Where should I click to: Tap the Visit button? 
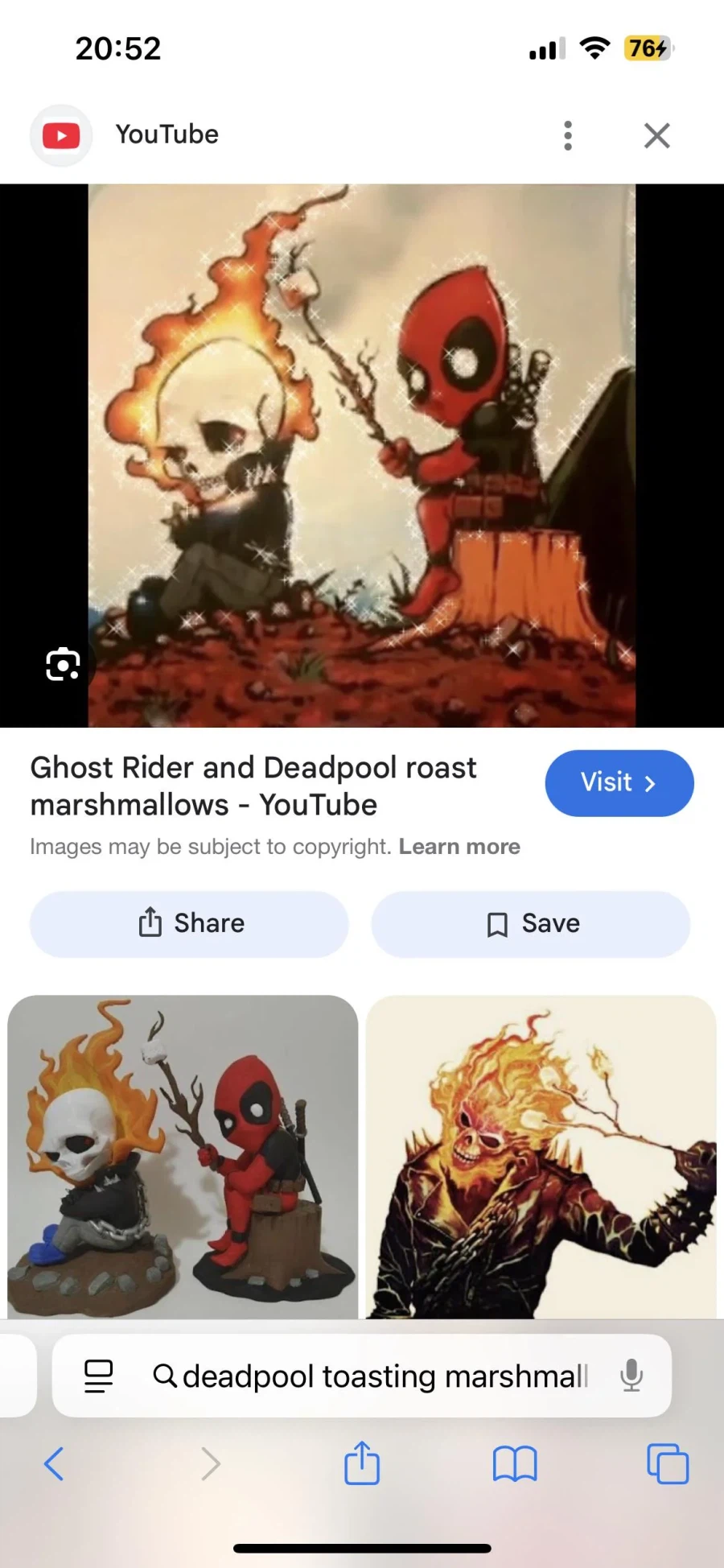619,782
